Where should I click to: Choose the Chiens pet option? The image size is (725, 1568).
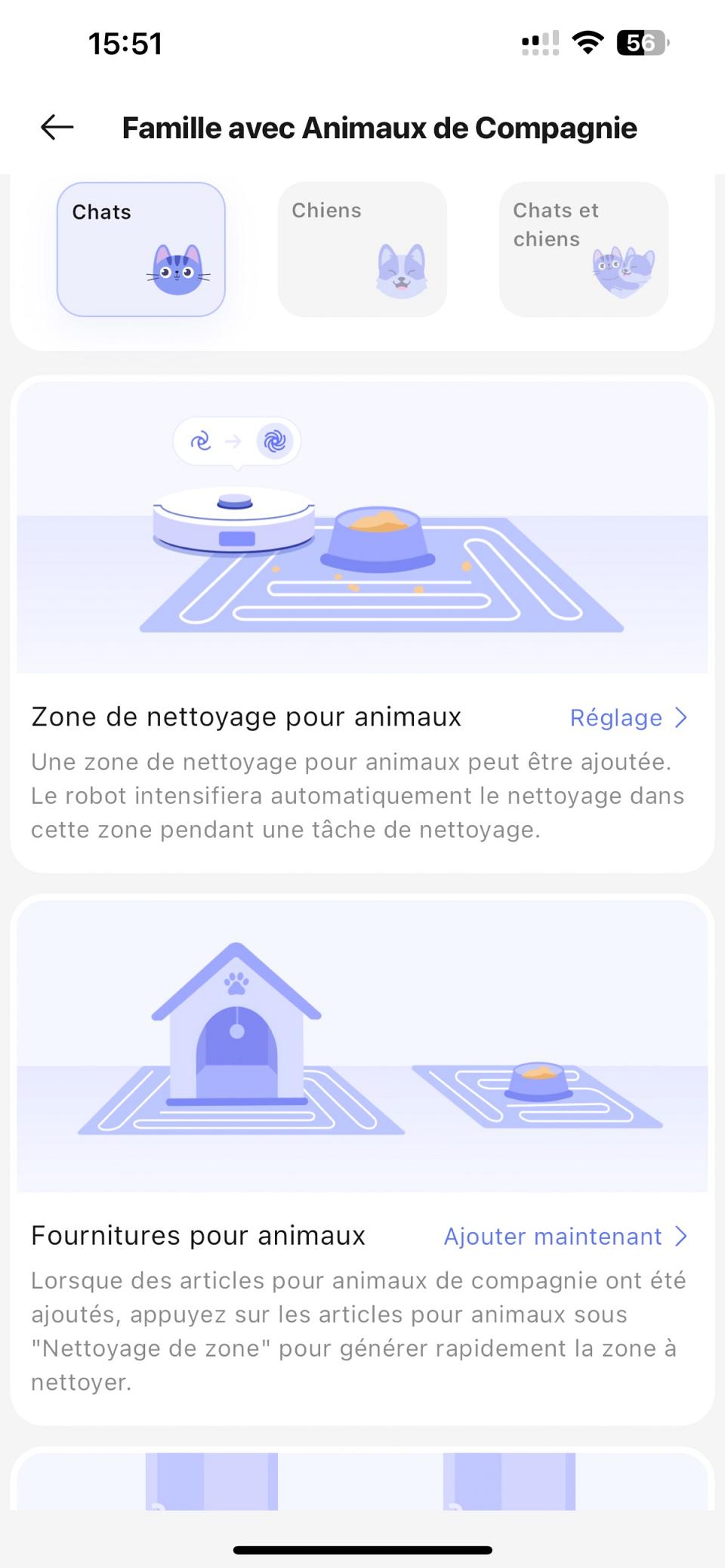tap(362, 249)
